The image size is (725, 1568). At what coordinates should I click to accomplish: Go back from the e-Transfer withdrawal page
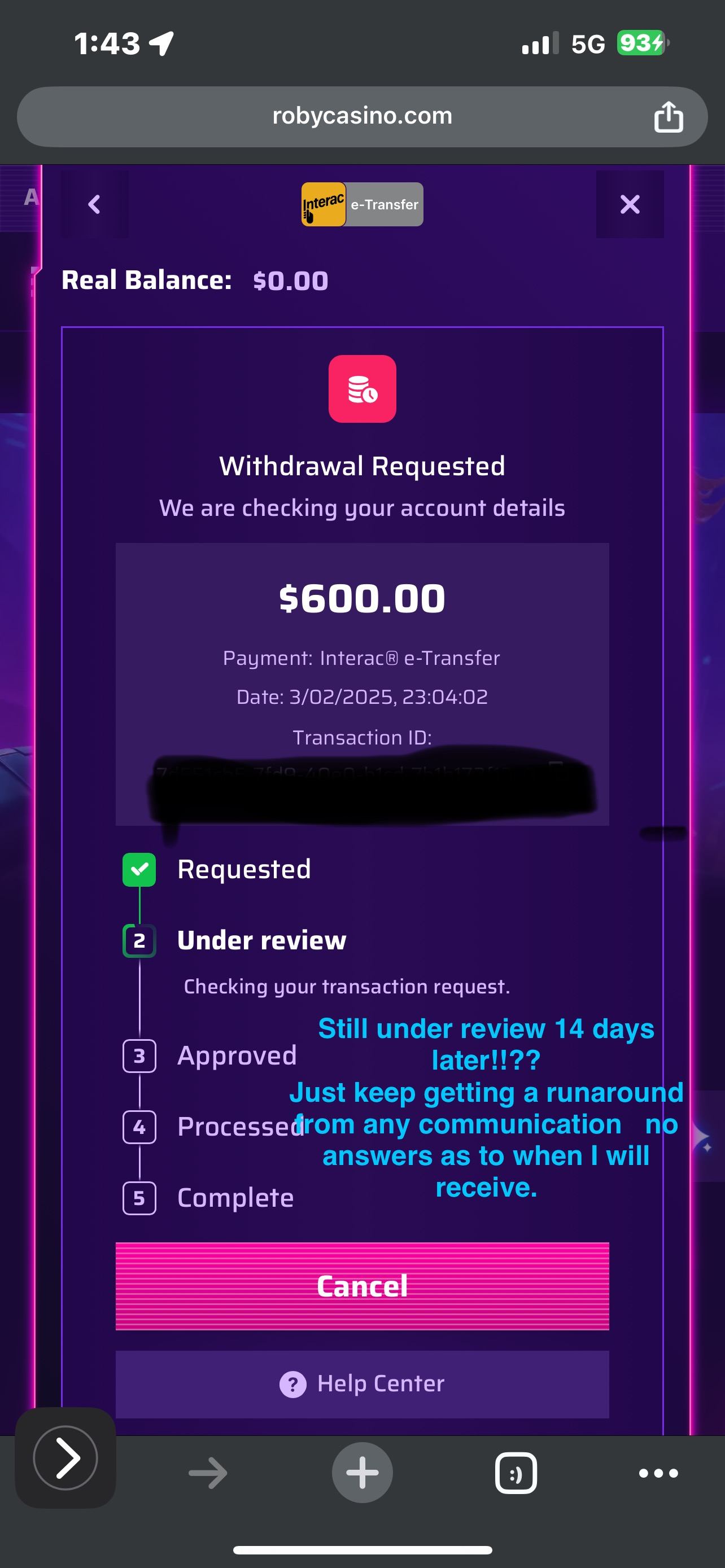(94, 204)
